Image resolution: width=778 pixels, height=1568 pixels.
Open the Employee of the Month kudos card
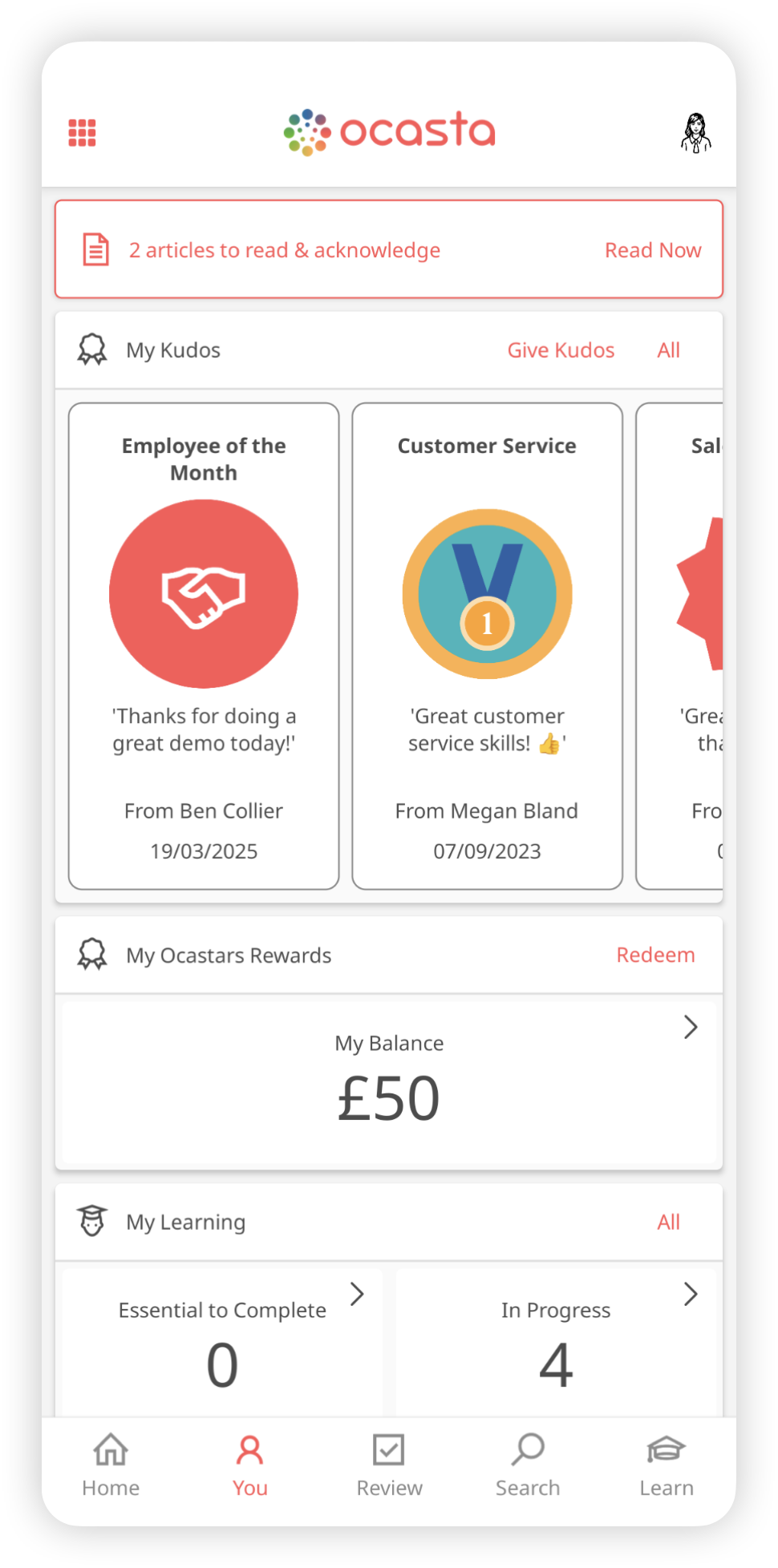(204, 645)
